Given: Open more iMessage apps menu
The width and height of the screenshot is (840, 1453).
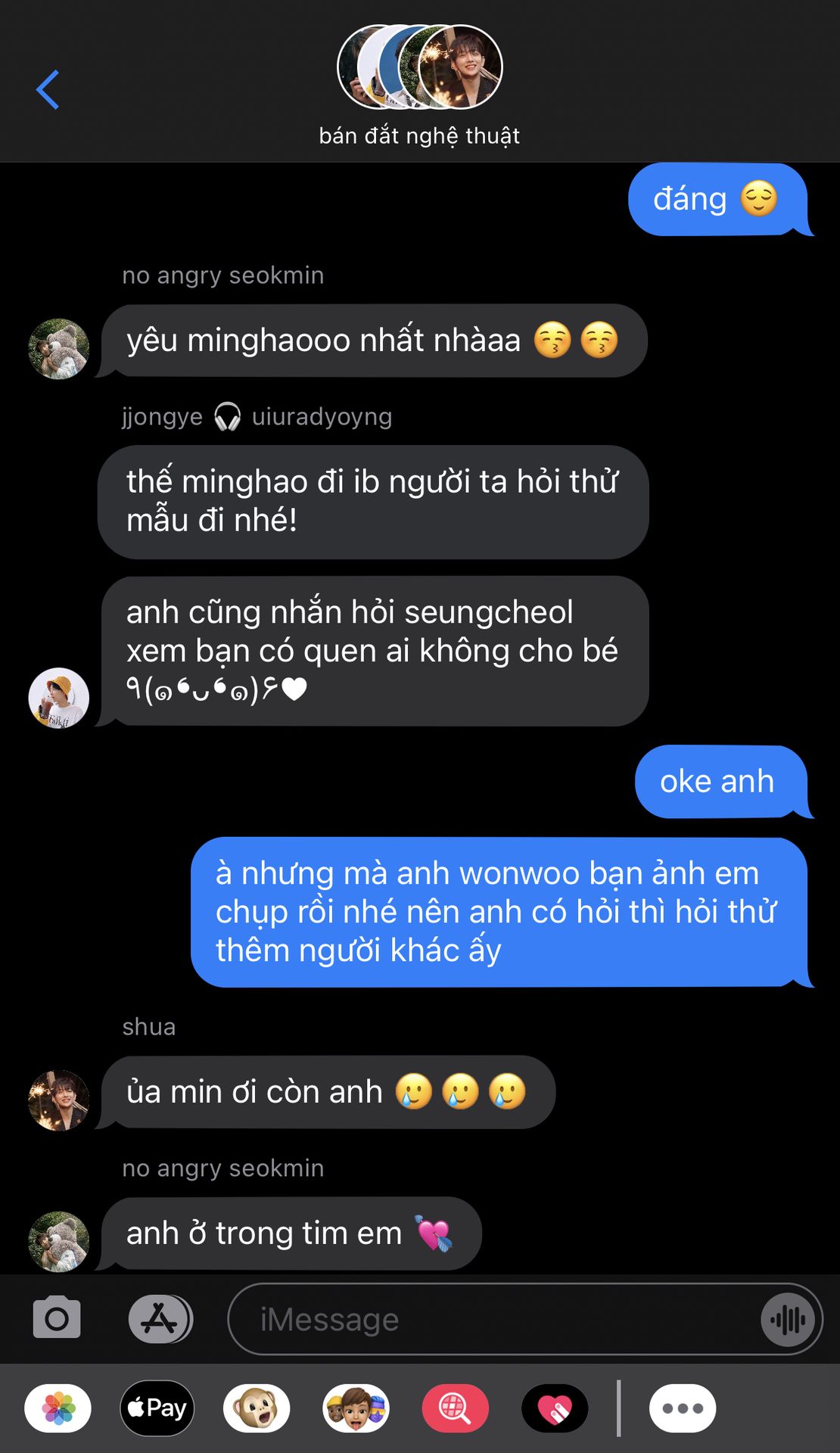Looking at the screenshot, I should click(x=682, y=1408).
